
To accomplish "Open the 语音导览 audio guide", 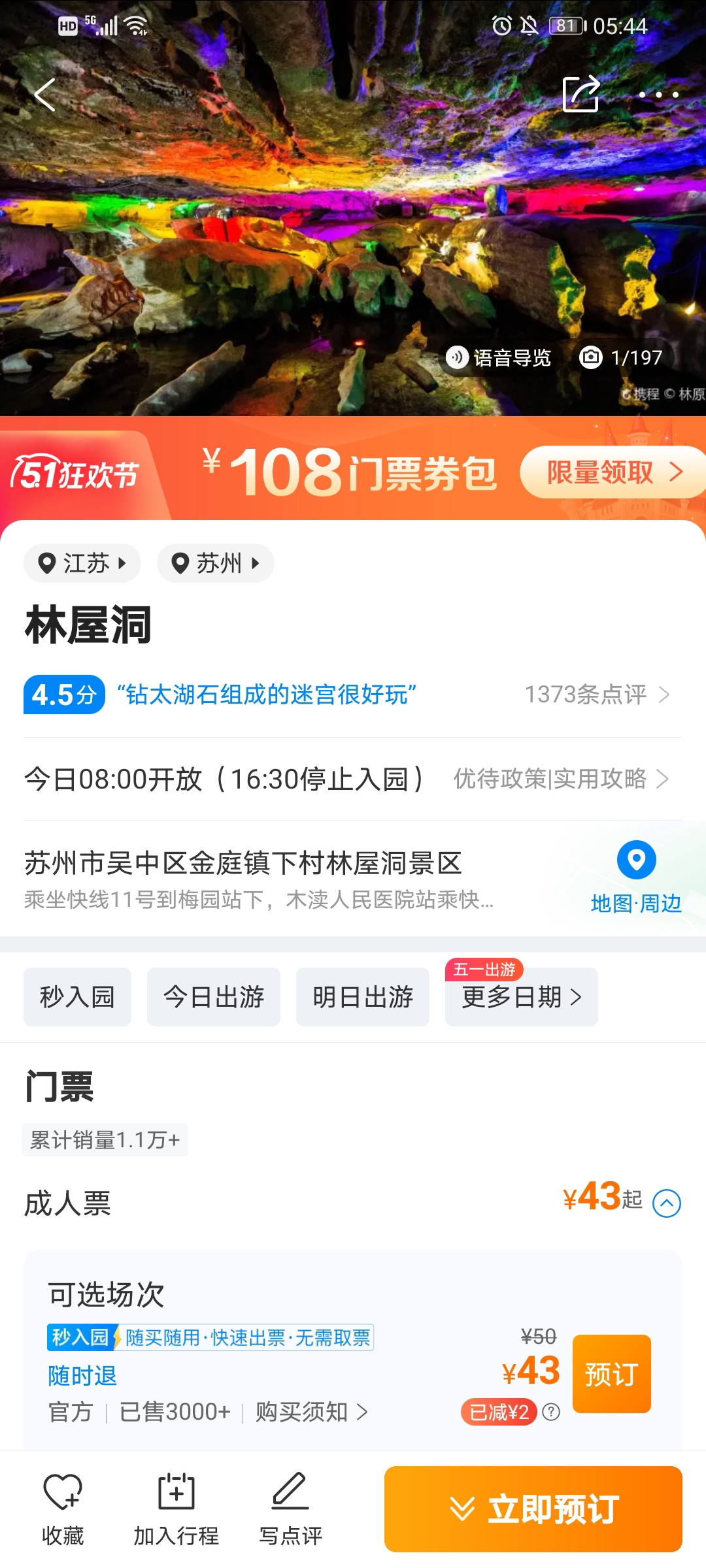I will click(x=499, y=357).
